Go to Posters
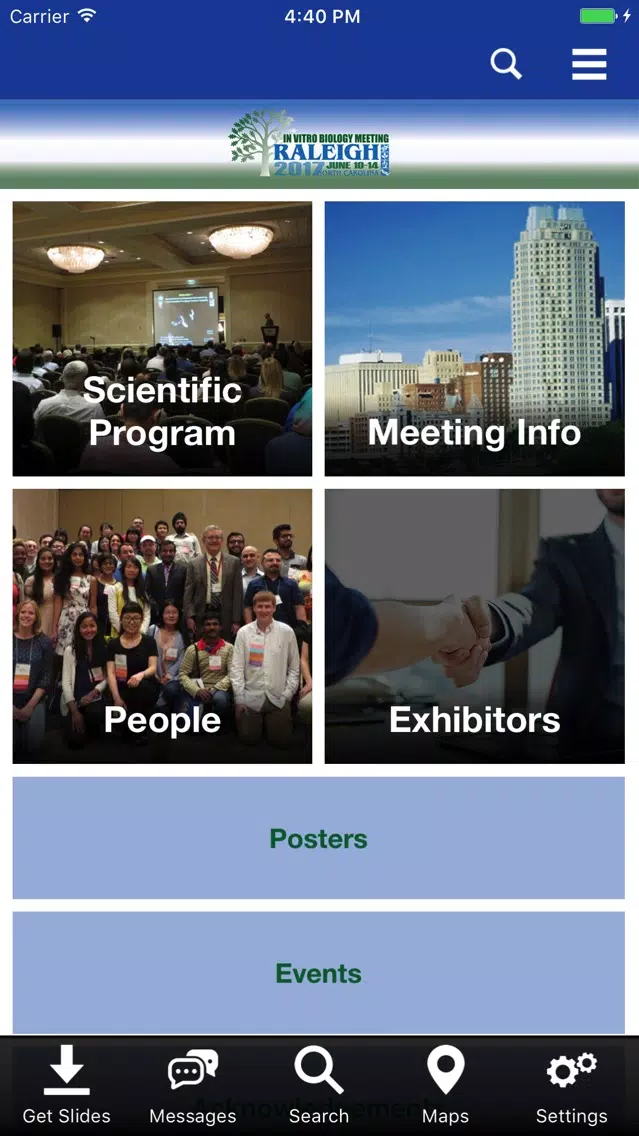The width and height of the screenshot is (639, 1136). coord(318,838)
